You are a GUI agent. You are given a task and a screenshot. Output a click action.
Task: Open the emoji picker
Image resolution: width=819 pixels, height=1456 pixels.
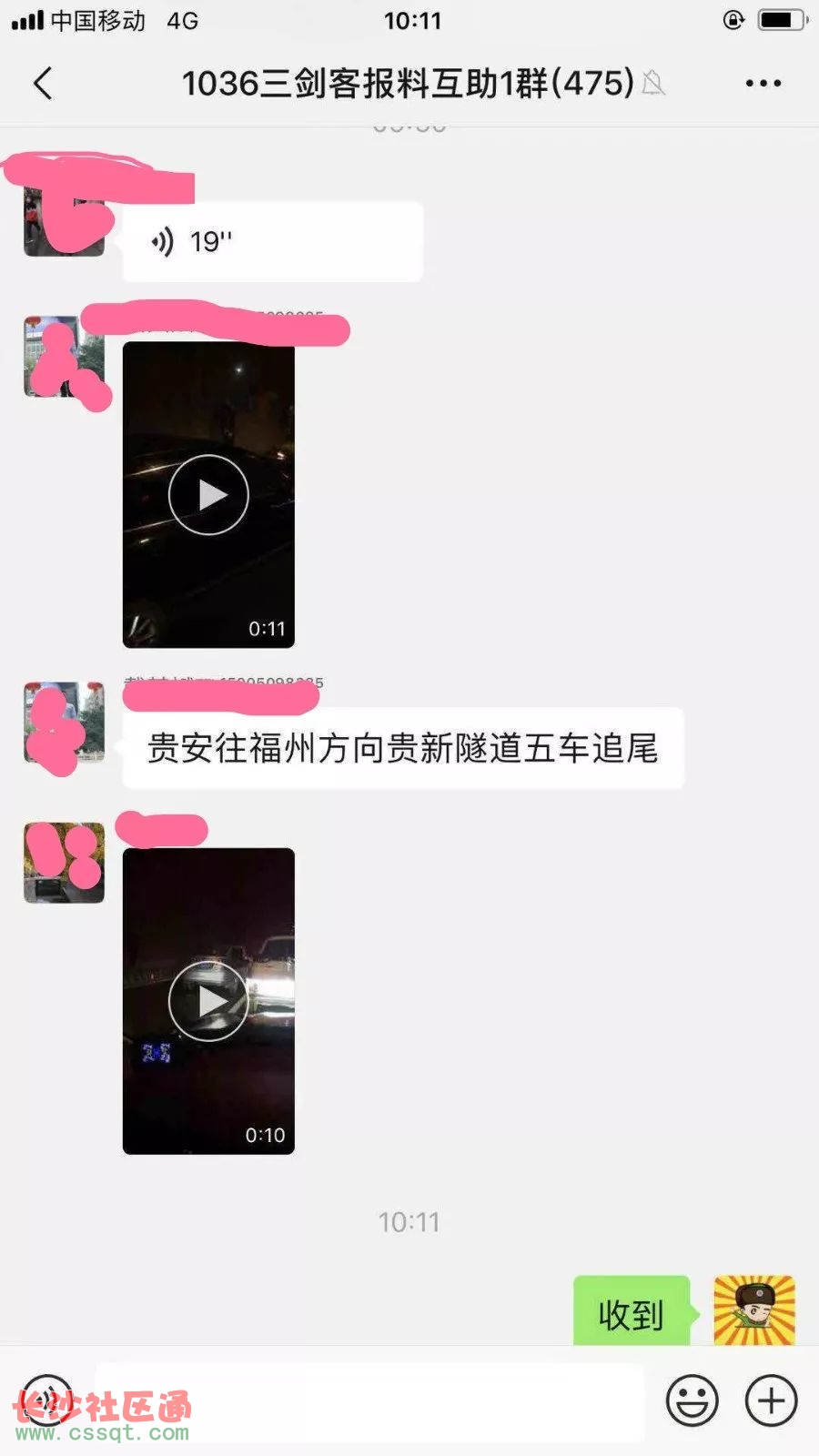[693, 1400]
